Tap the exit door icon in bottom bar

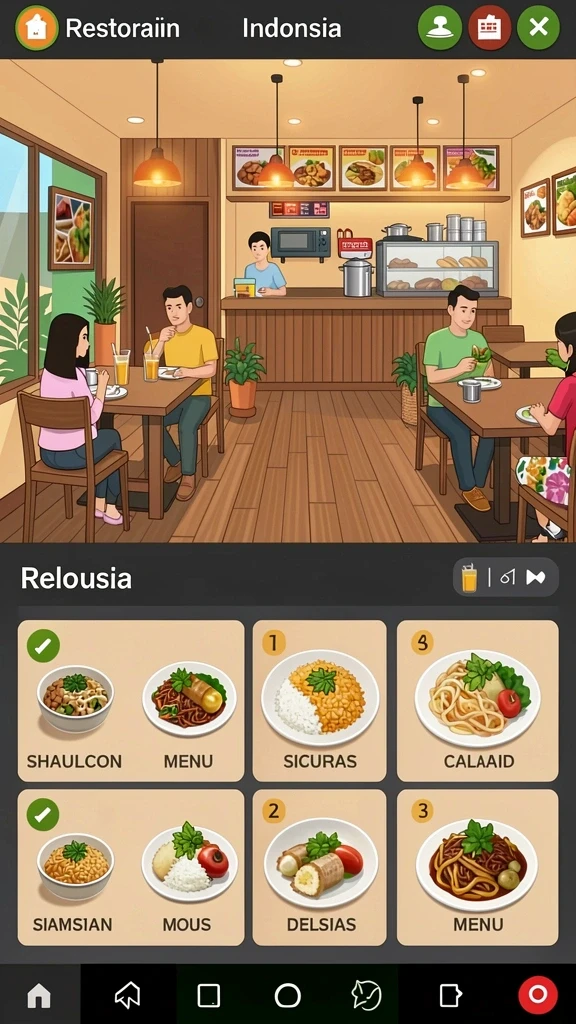(450, 995)
